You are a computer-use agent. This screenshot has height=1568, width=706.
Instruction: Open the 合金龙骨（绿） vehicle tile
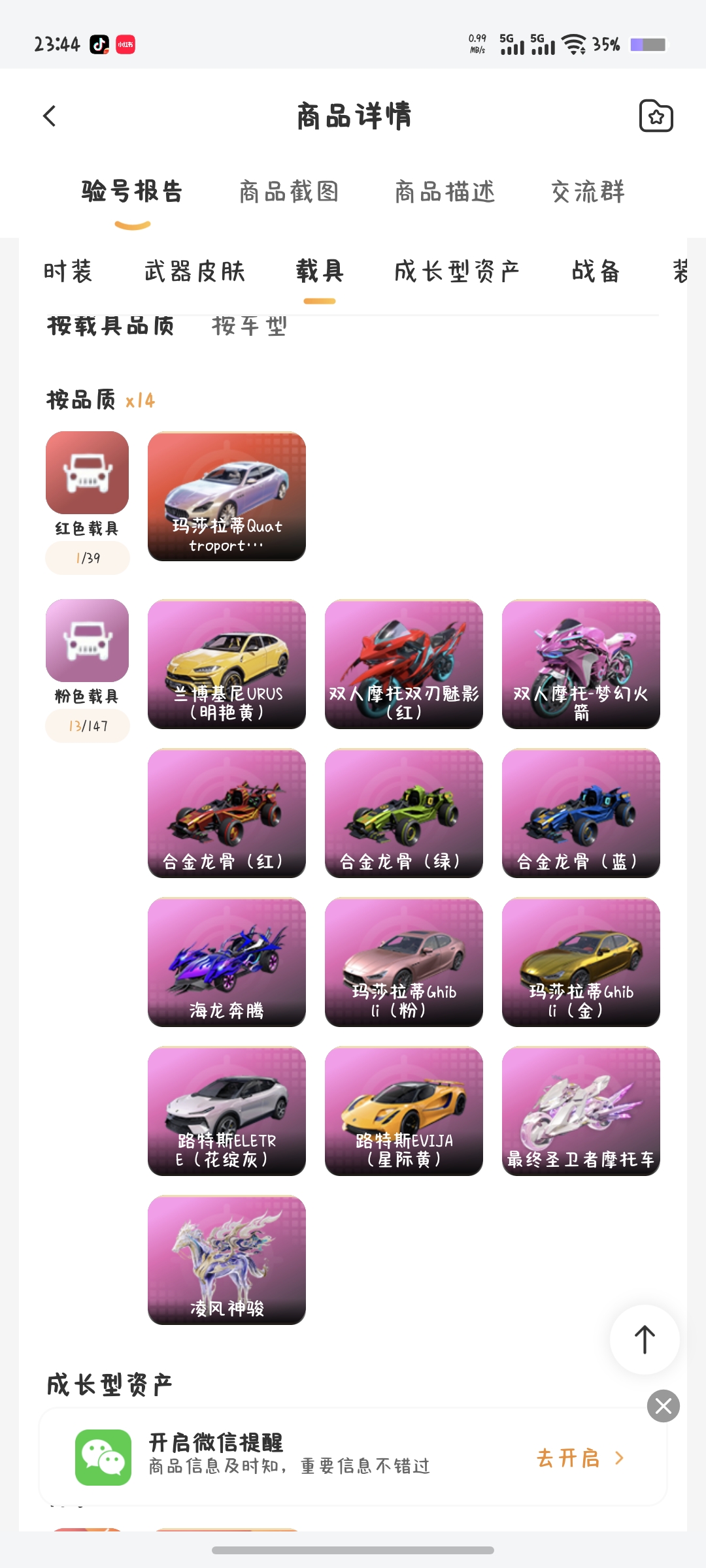(x=404, y=813)
